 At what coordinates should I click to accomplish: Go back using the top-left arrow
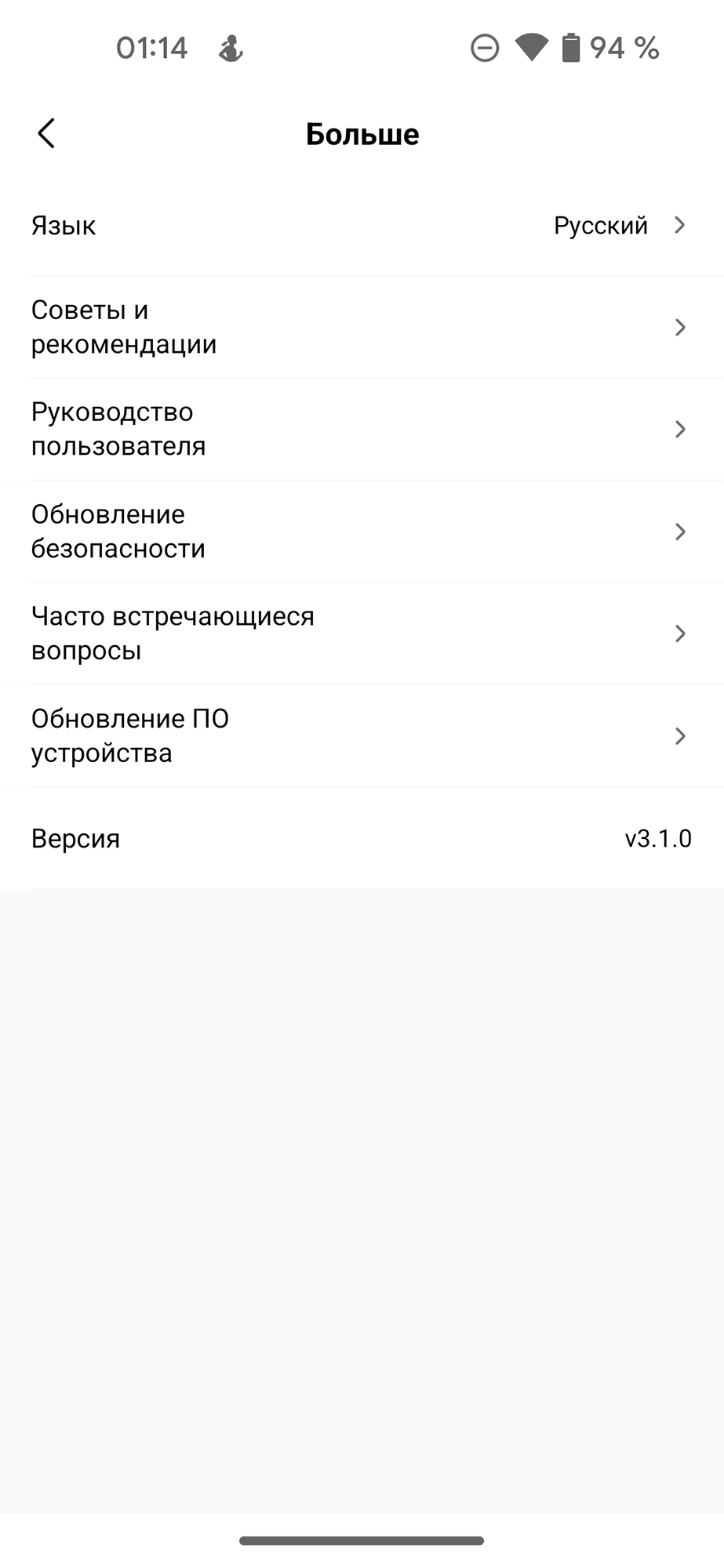46,133
